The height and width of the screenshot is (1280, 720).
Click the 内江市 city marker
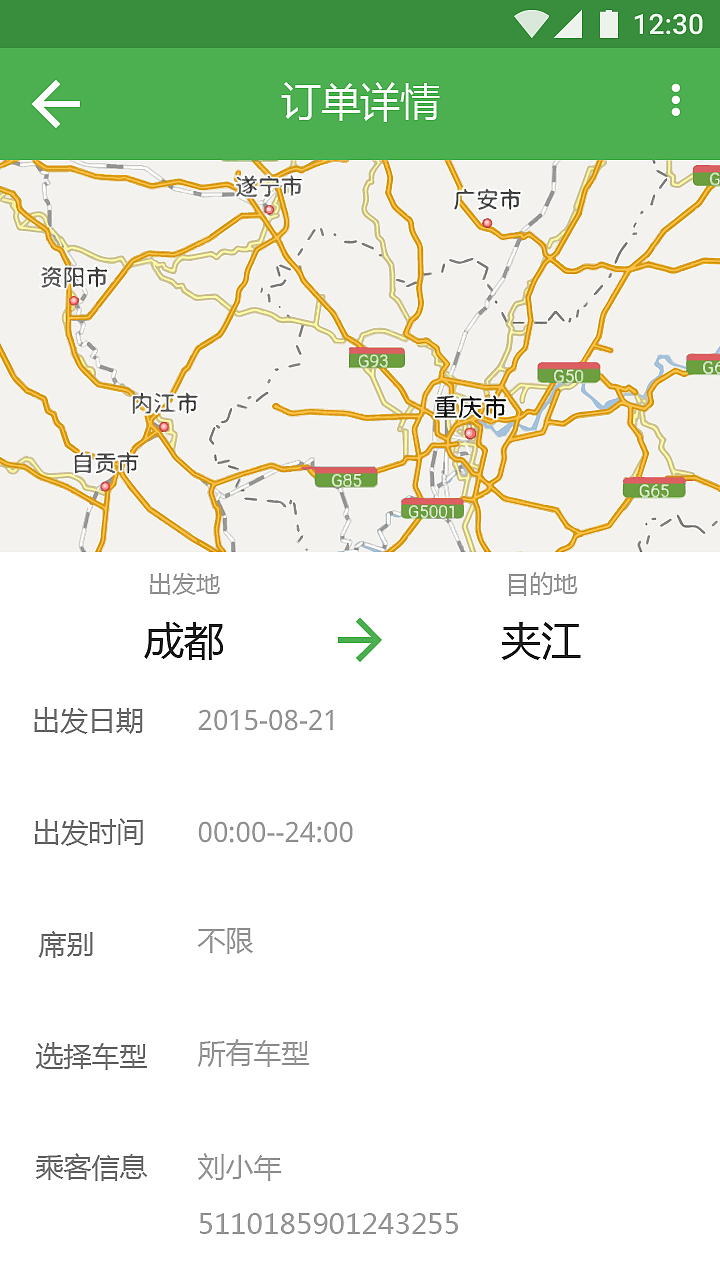click(x=163, y=424)
